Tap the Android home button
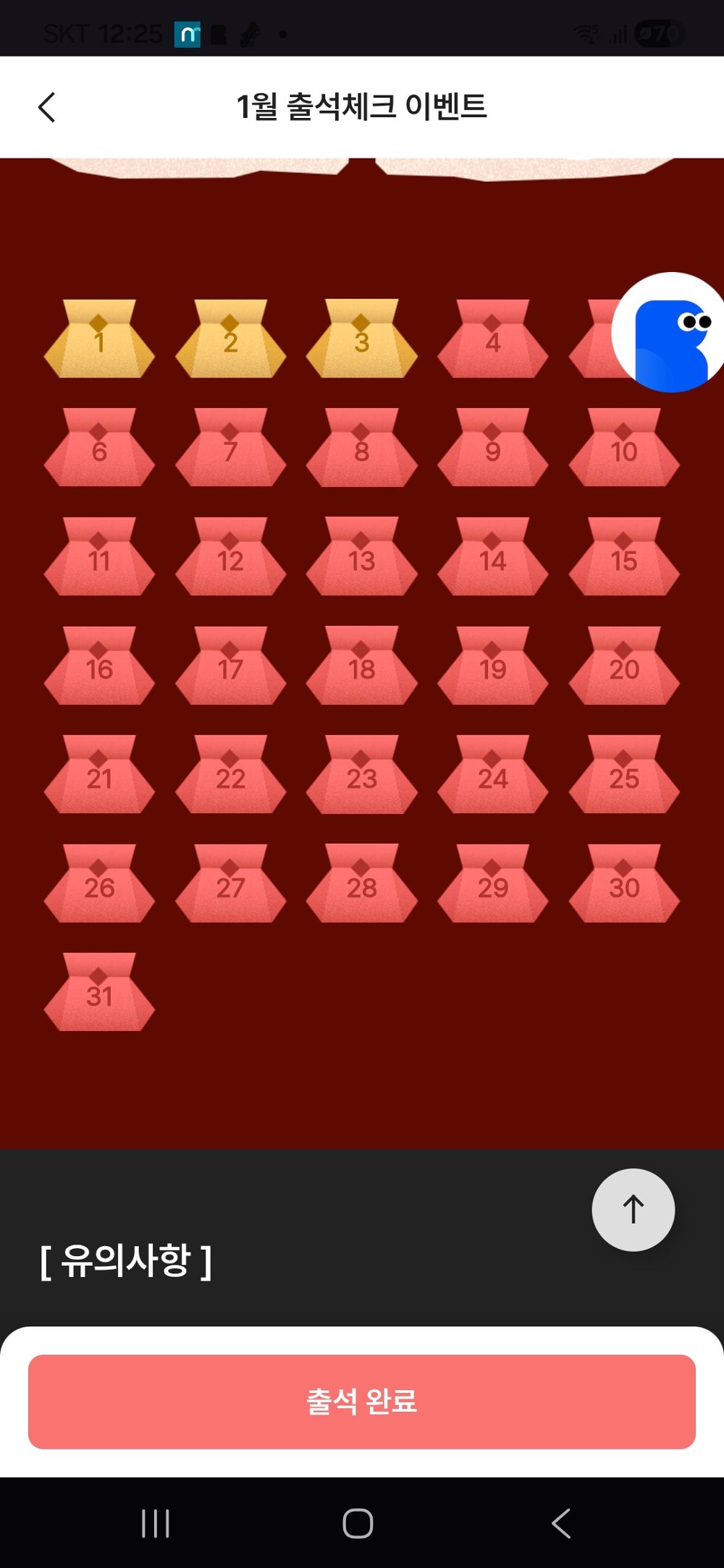 [x=358, y=1522]
